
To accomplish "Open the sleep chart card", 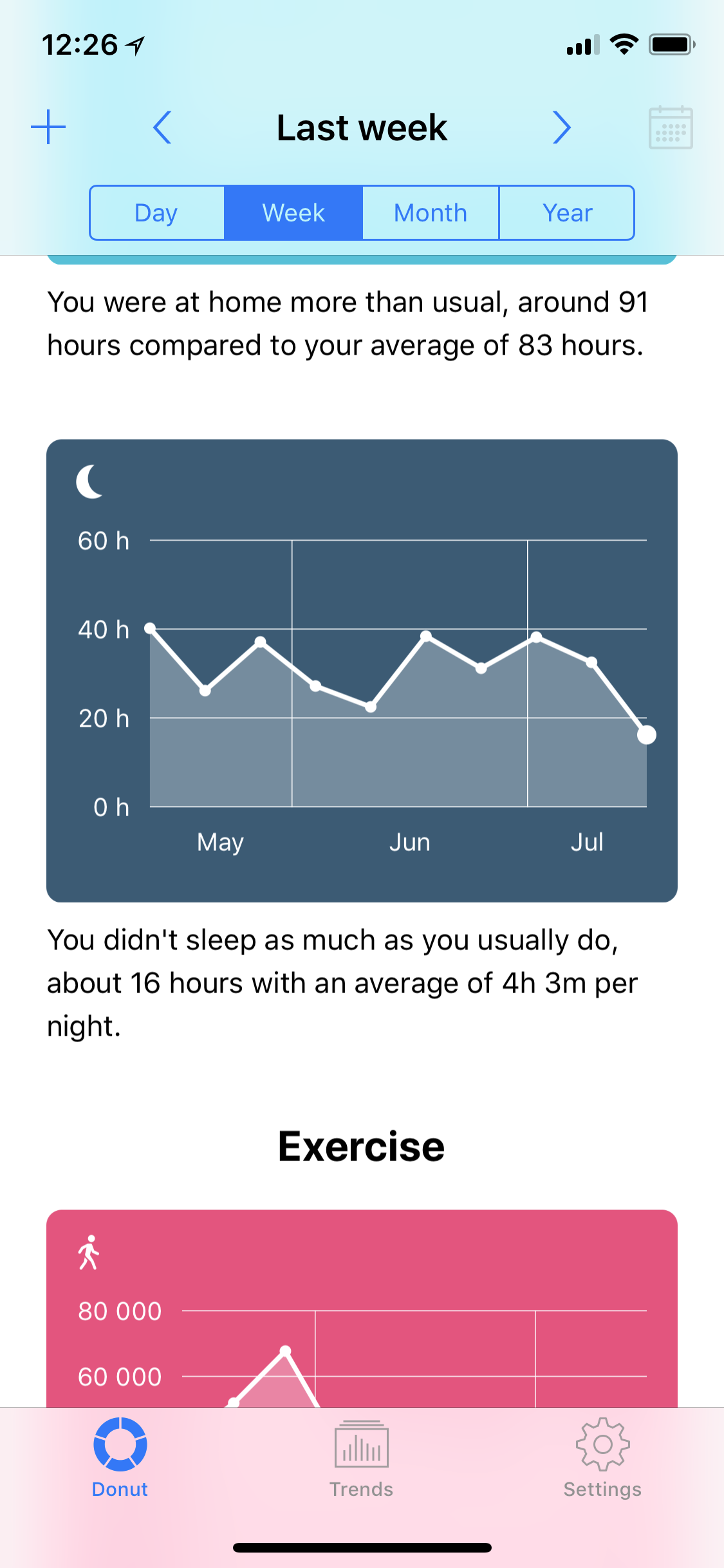I will (362, 671).
